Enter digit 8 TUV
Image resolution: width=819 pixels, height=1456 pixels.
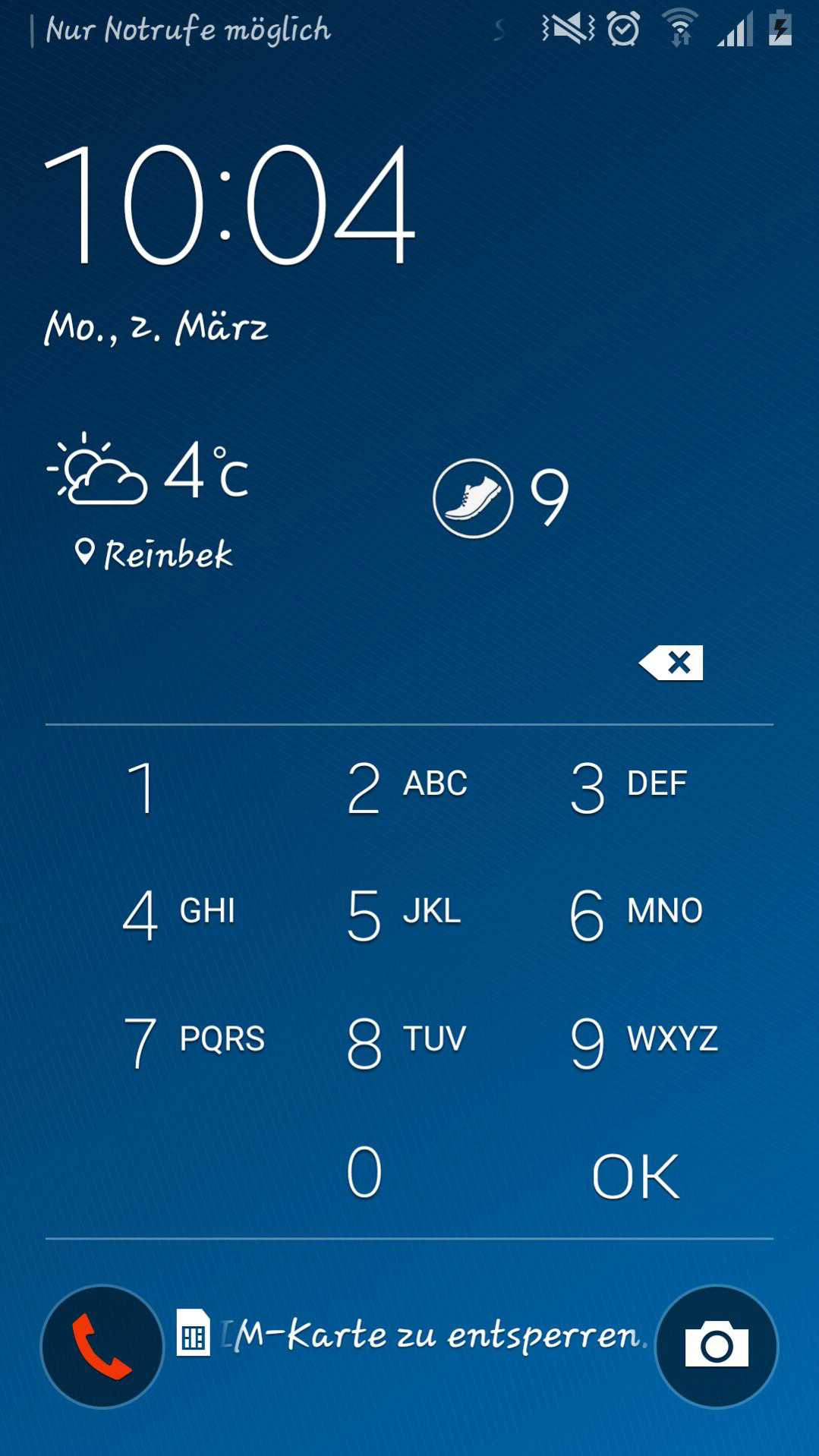tap(406, 1042)
